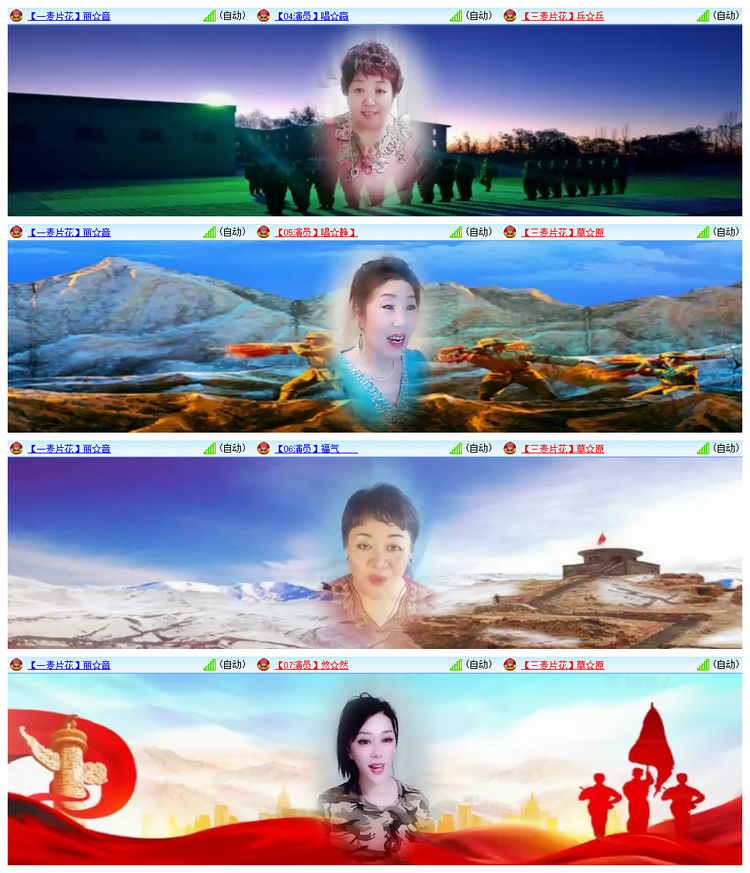
Task: Click the avatar icon for 【05演员】唱☆静
Action: [263, 232]
